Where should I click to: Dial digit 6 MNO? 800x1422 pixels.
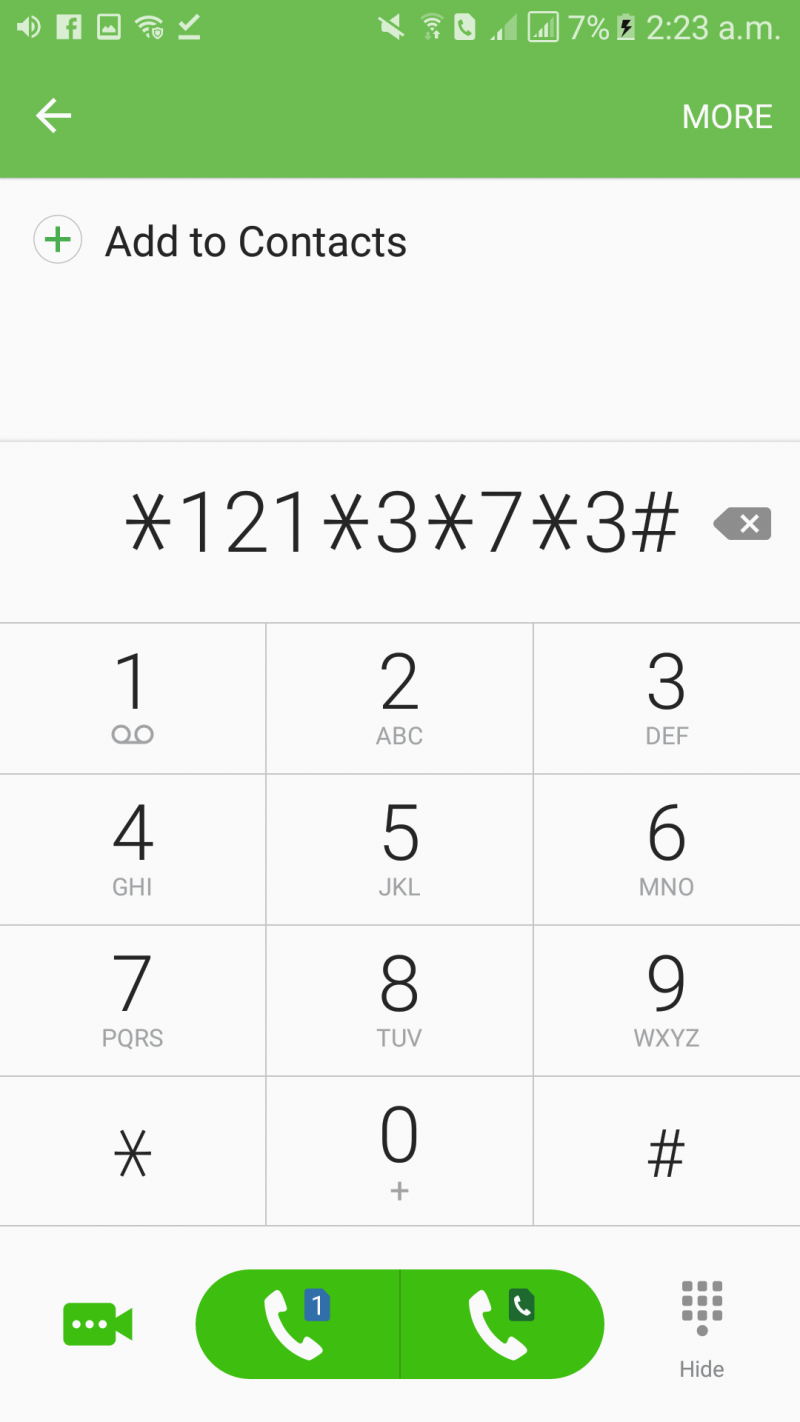(x=666, y=849)
